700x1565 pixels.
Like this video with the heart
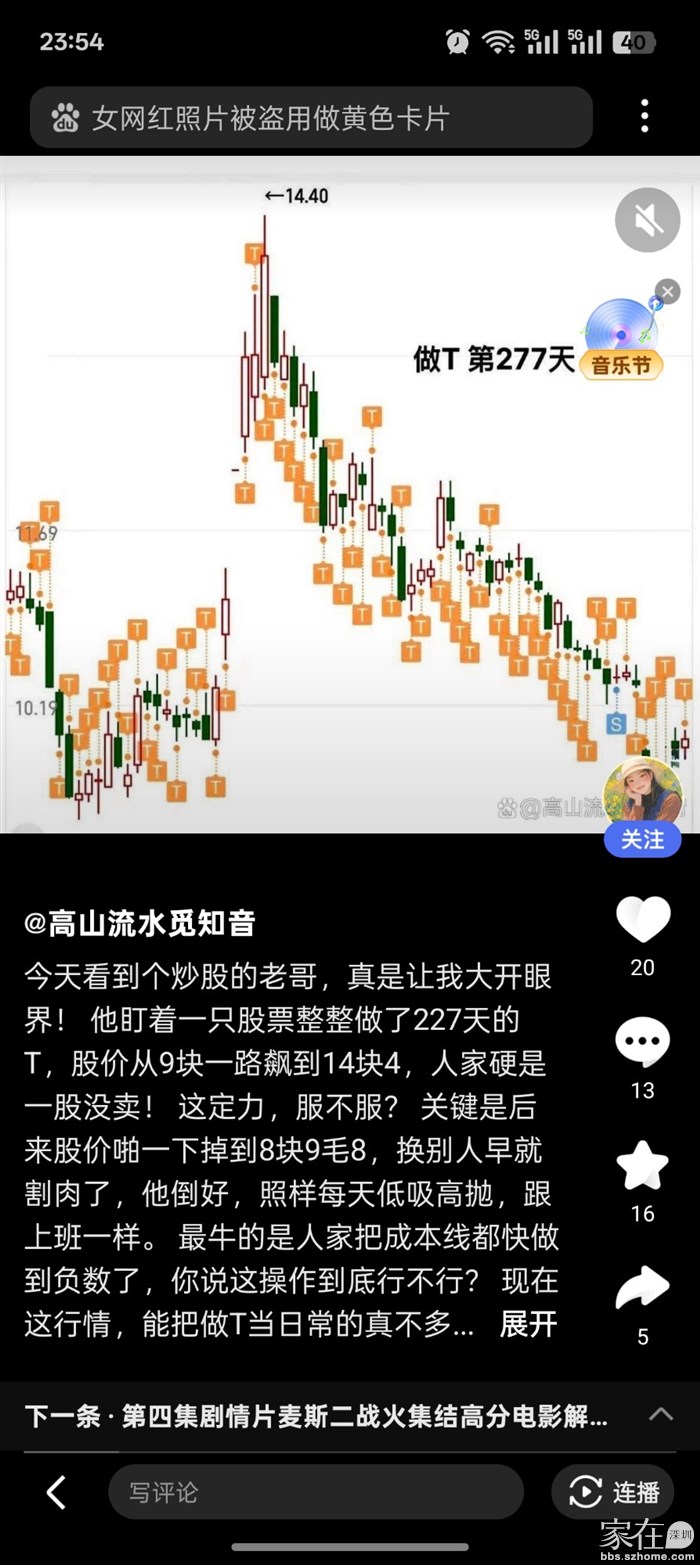click(x=642, y=920)
